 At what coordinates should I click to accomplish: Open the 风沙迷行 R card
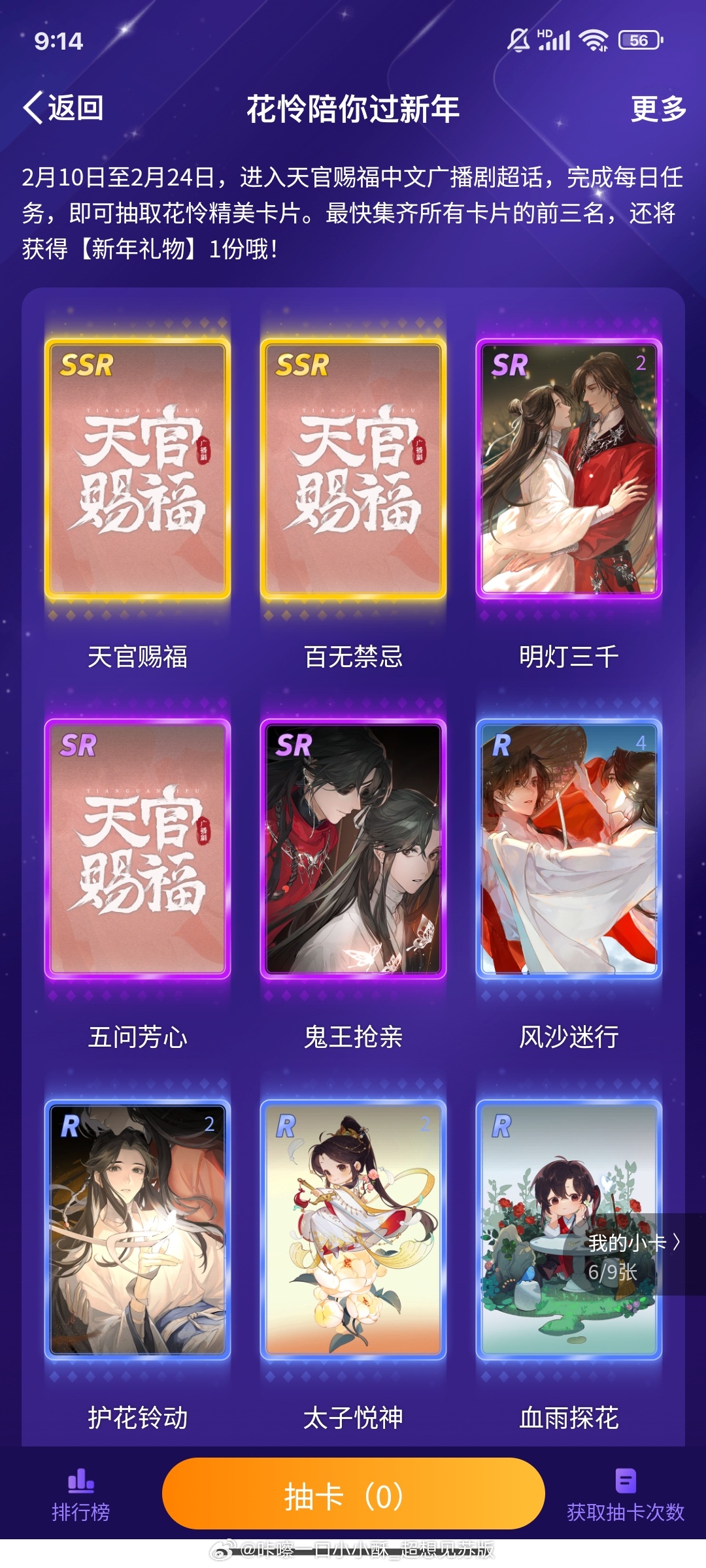(x=569, y=849)
